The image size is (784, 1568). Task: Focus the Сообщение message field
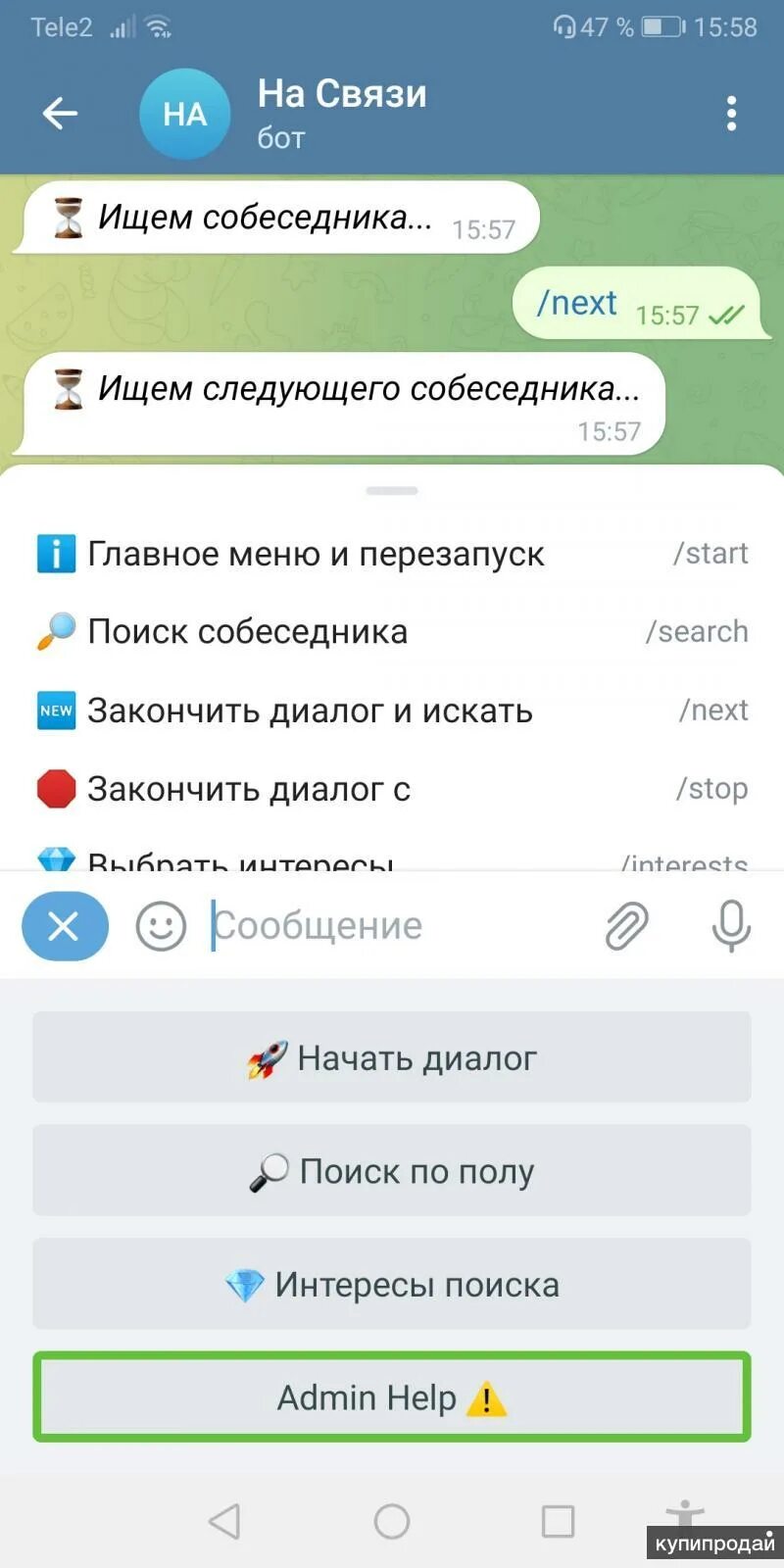[392, 925]
